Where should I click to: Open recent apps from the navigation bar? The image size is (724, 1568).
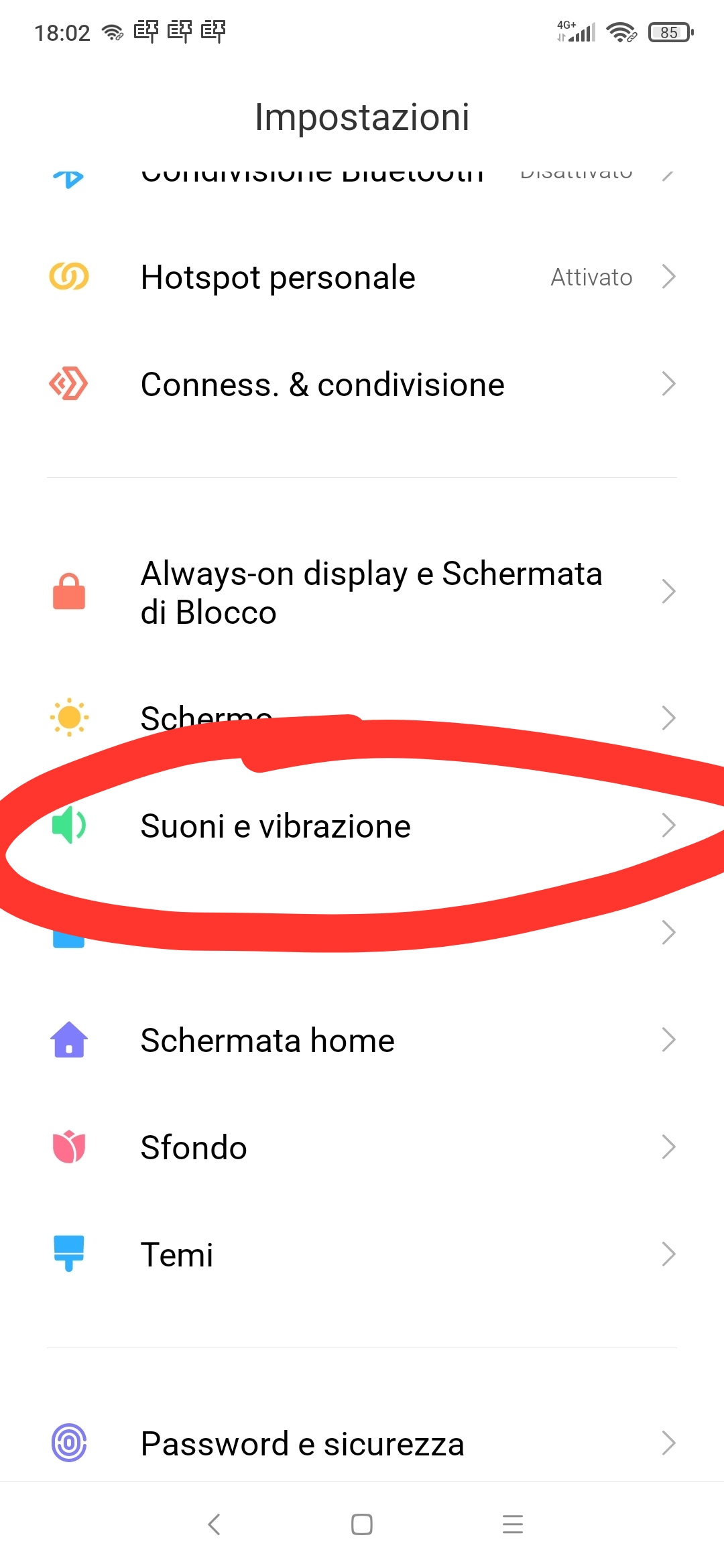(x=513, y=1524)
